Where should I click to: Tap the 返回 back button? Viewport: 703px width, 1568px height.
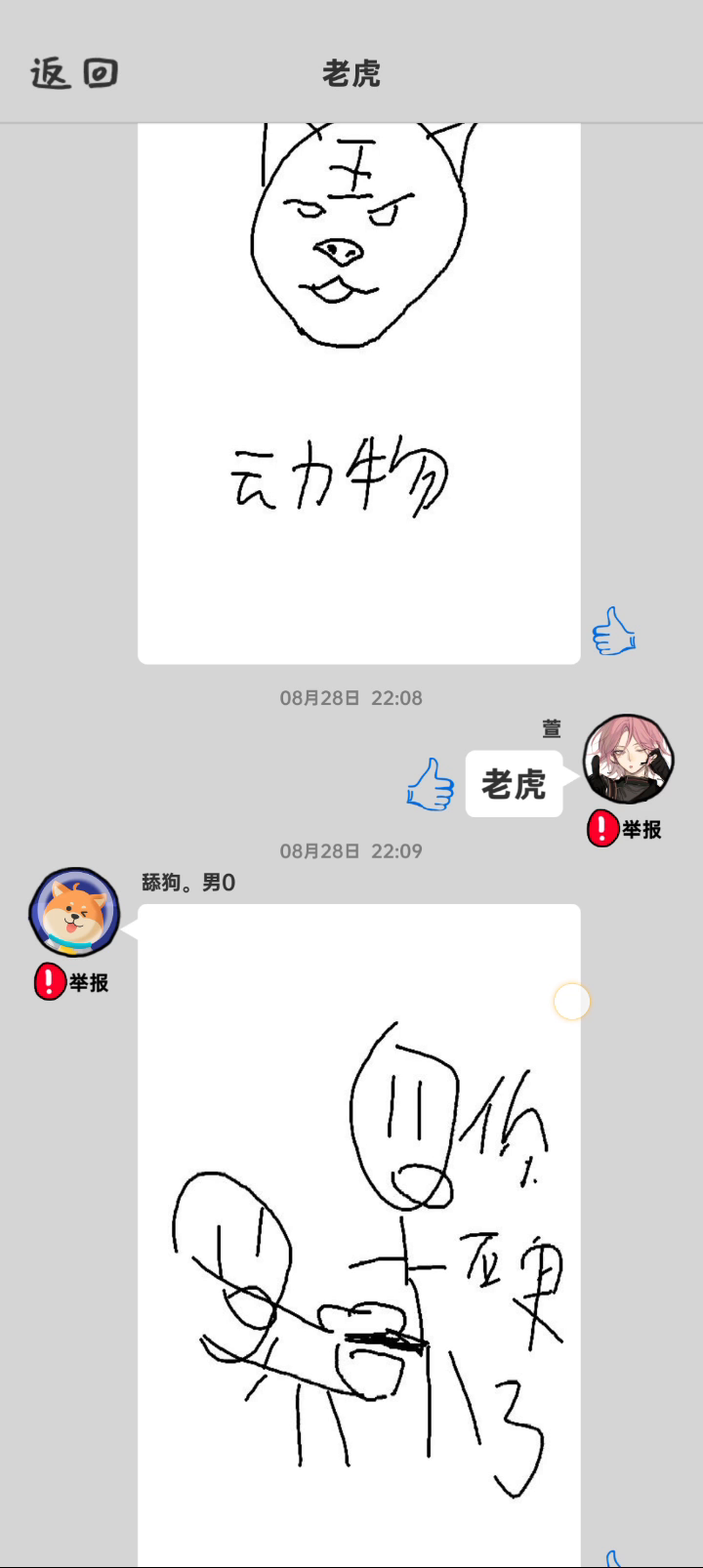pos(74,73)
